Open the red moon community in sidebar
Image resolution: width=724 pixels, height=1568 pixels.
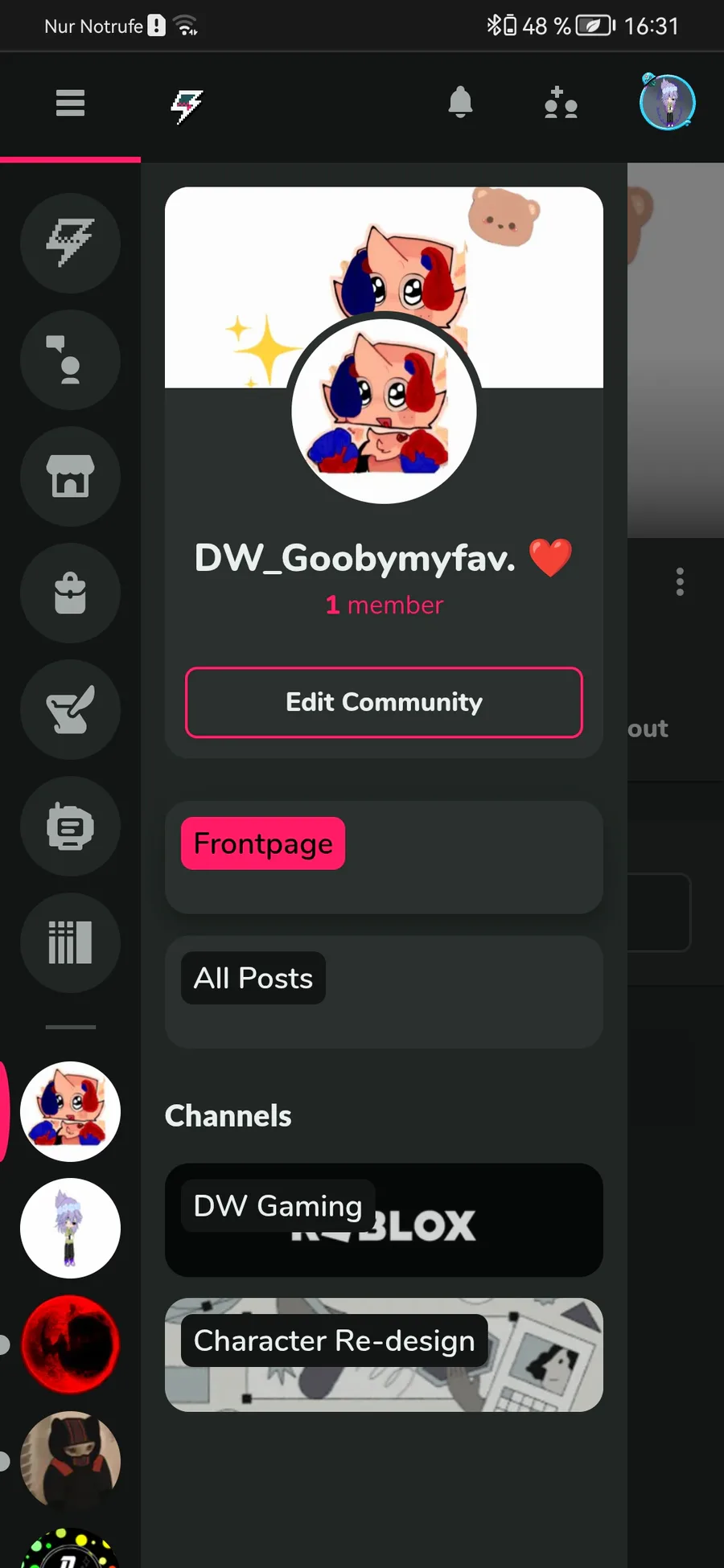point(70,1344)
